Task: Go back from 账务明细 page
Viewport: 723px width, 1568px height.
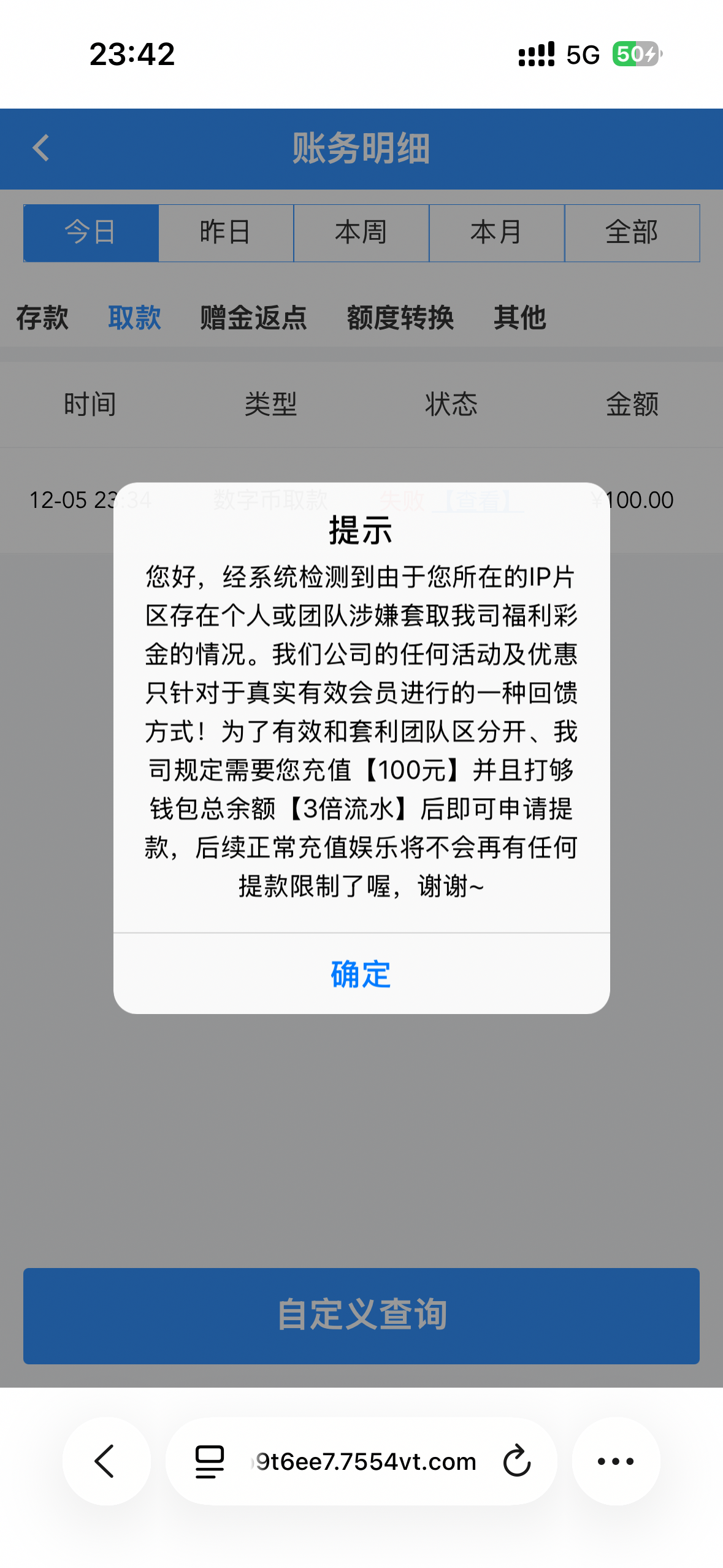Action: click(41, 148)
